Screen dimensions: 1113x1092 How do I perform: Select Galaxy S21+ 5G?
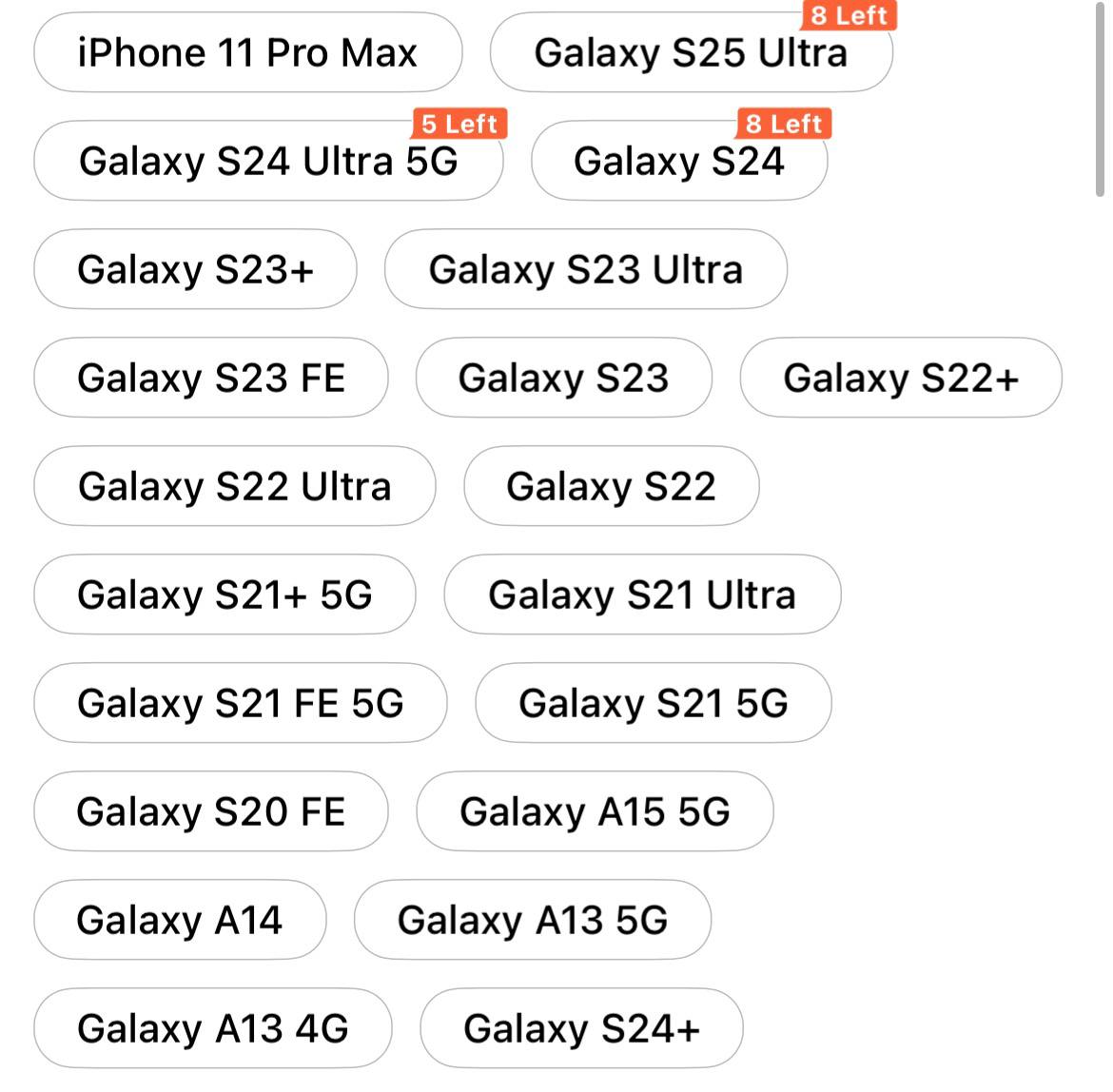click(225, 595)
